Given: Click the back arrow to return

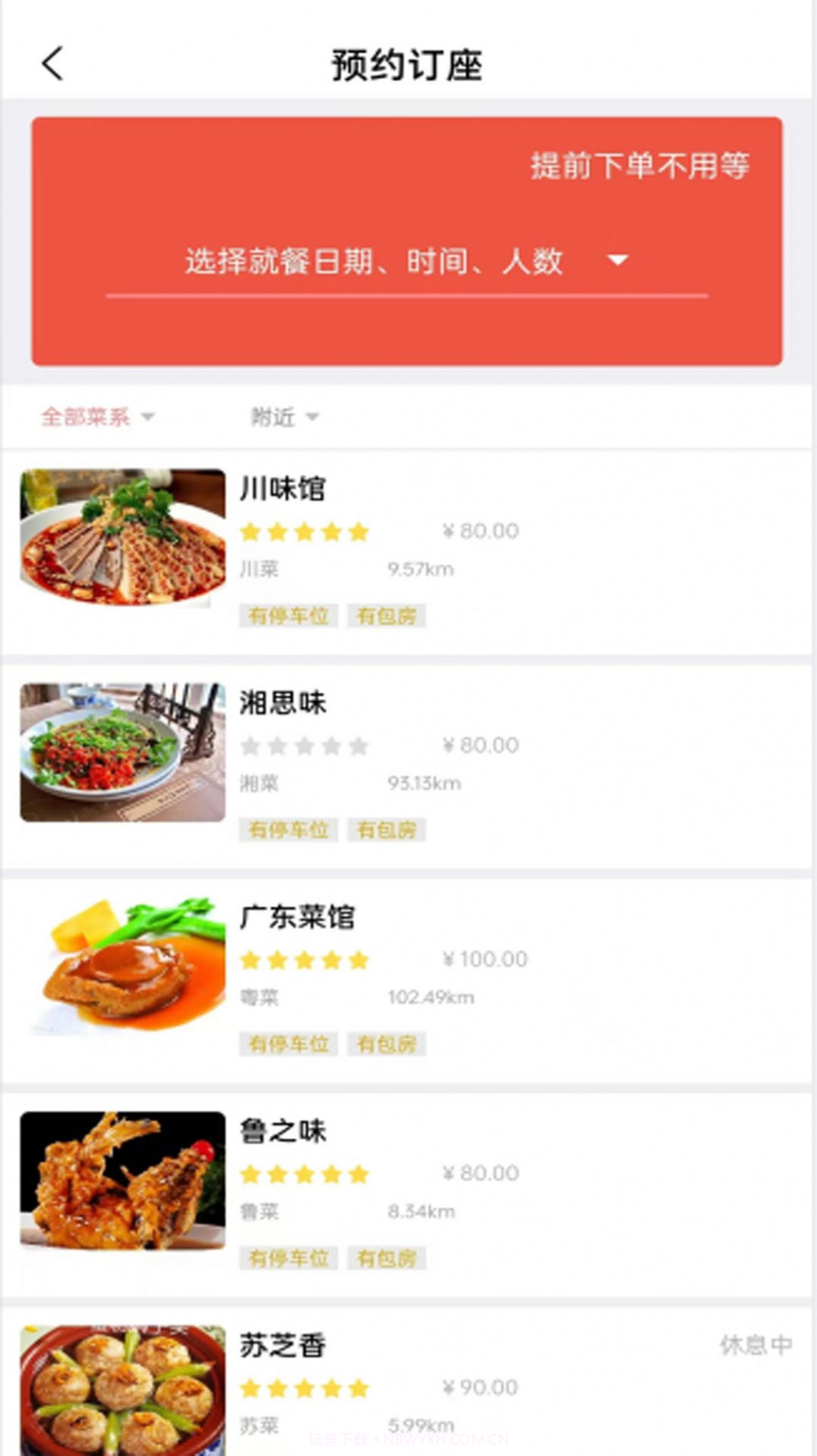Looking at the screenshot, I should tap(52, 62).
